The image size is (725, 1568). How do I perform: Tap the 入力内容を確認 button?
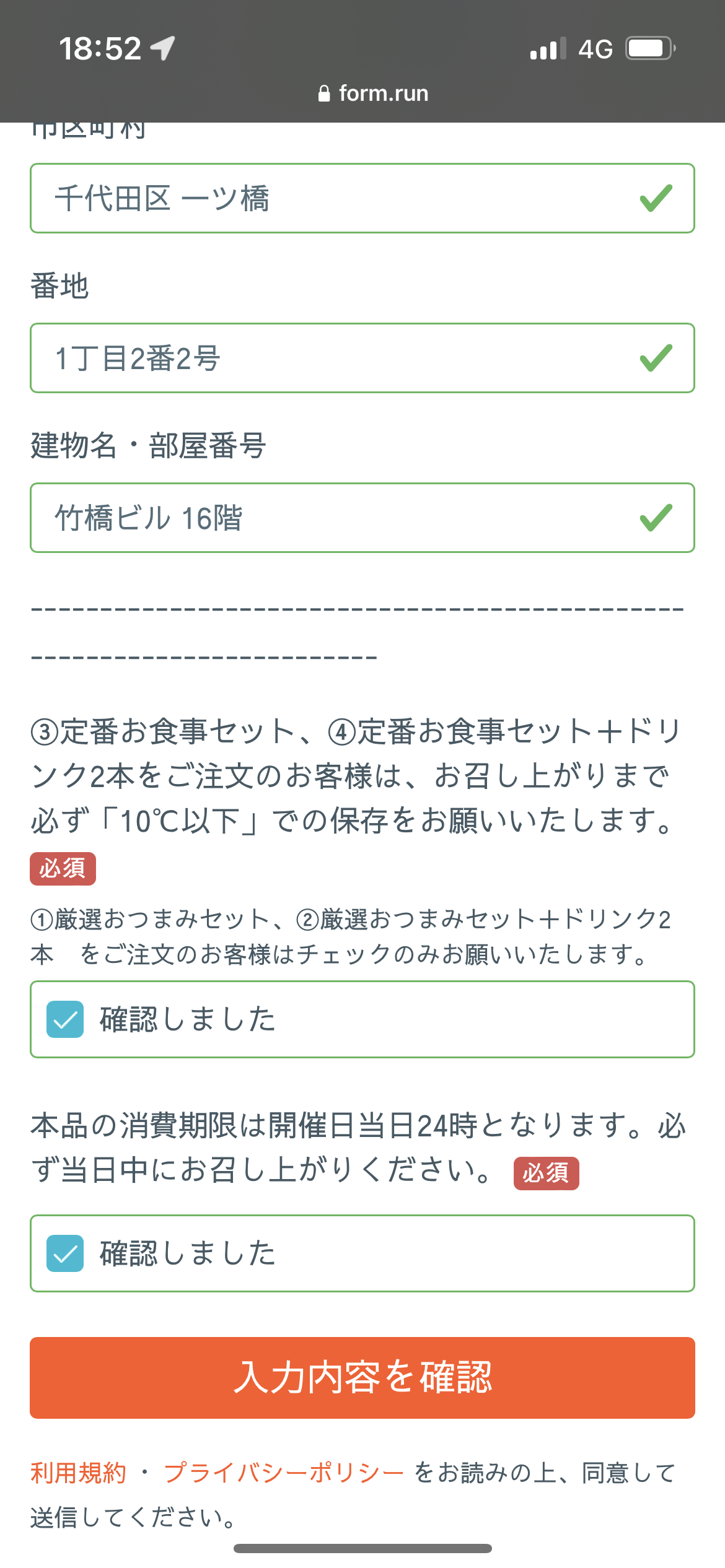[362, 1377]
